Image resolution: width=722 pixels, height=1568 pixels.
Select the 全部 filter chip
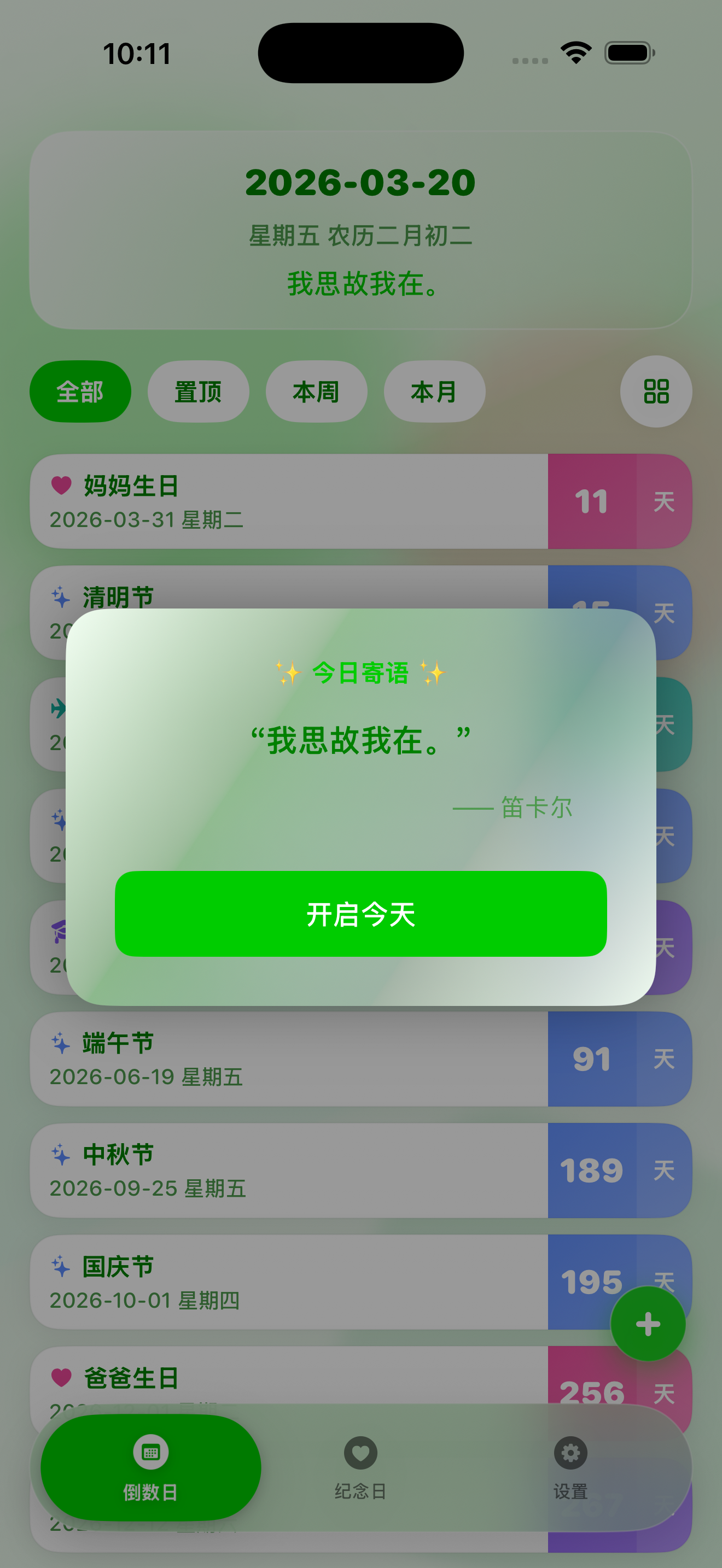tap(80, 391)
